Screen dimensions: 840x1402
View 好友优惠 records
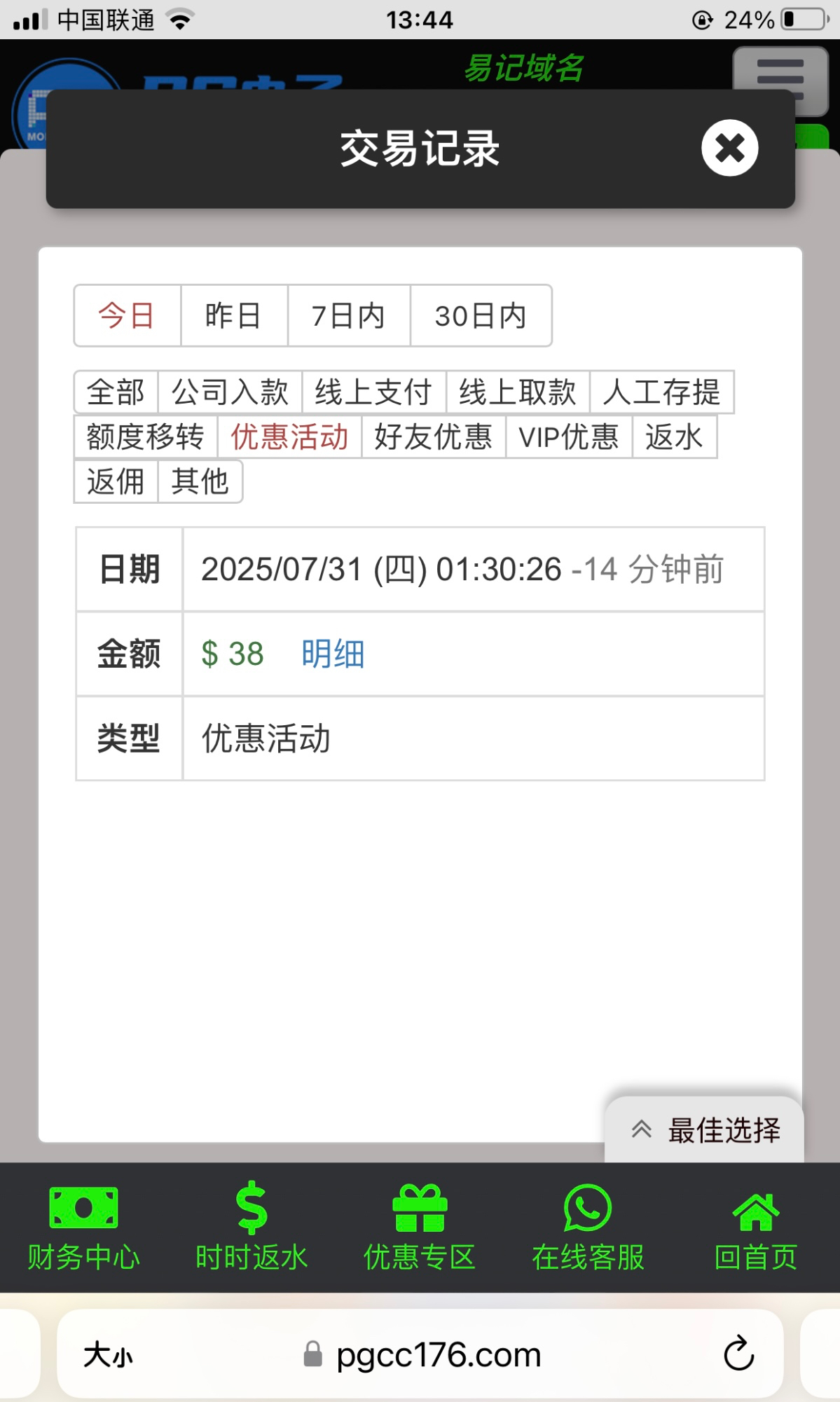[x=433, y=437]
